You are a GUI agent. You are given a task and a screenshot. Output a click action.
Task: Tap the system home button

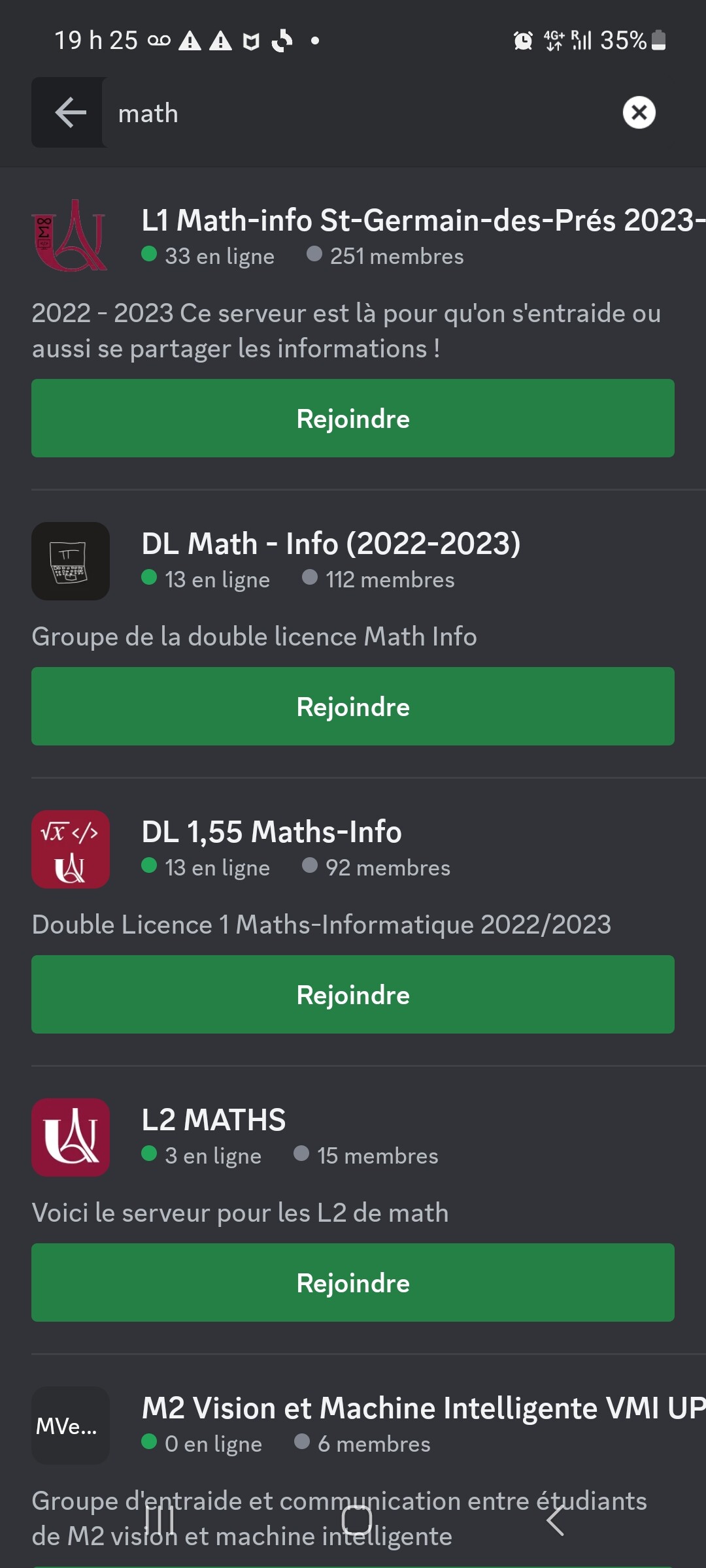coord(356,1520)
